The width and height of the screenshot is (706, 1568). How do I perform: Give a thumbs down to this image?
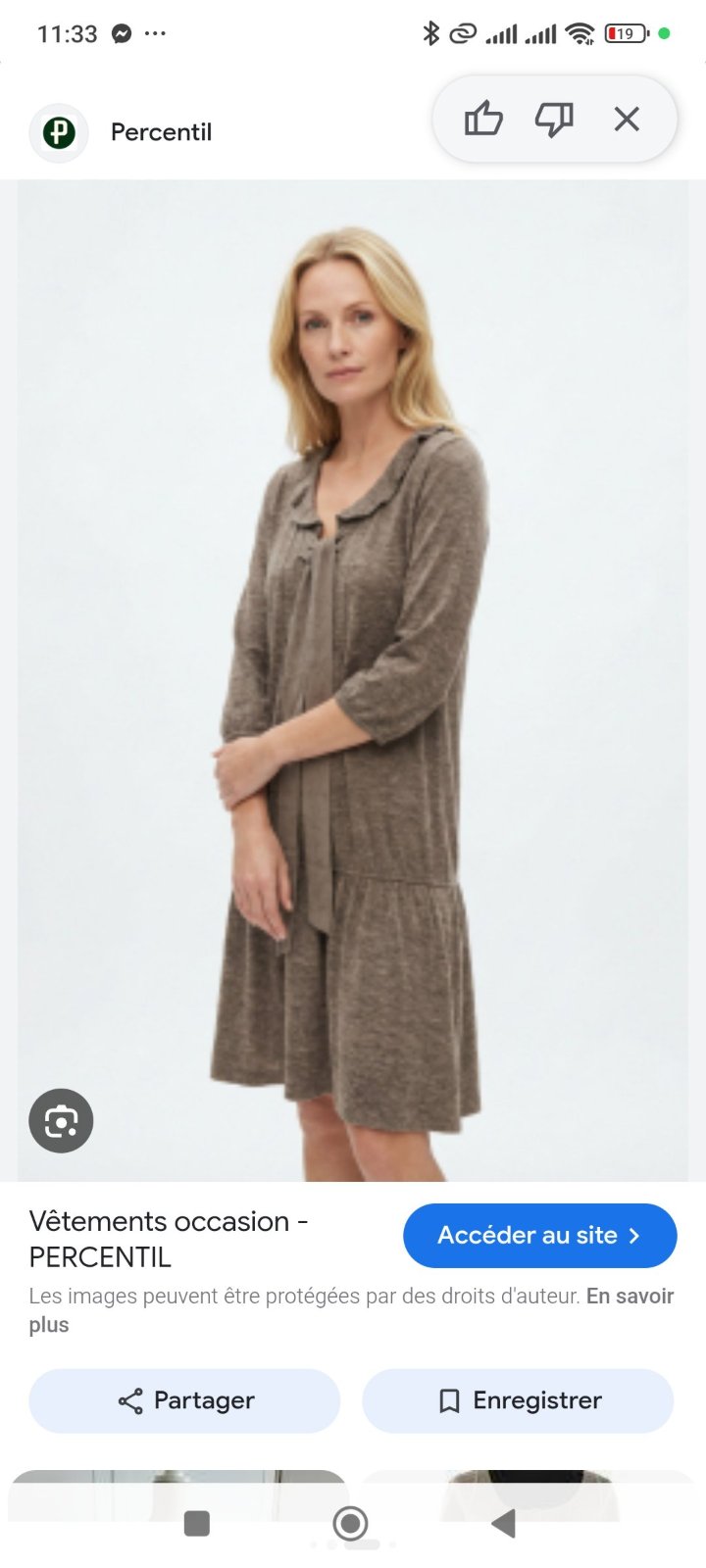(x=554, y=120)
